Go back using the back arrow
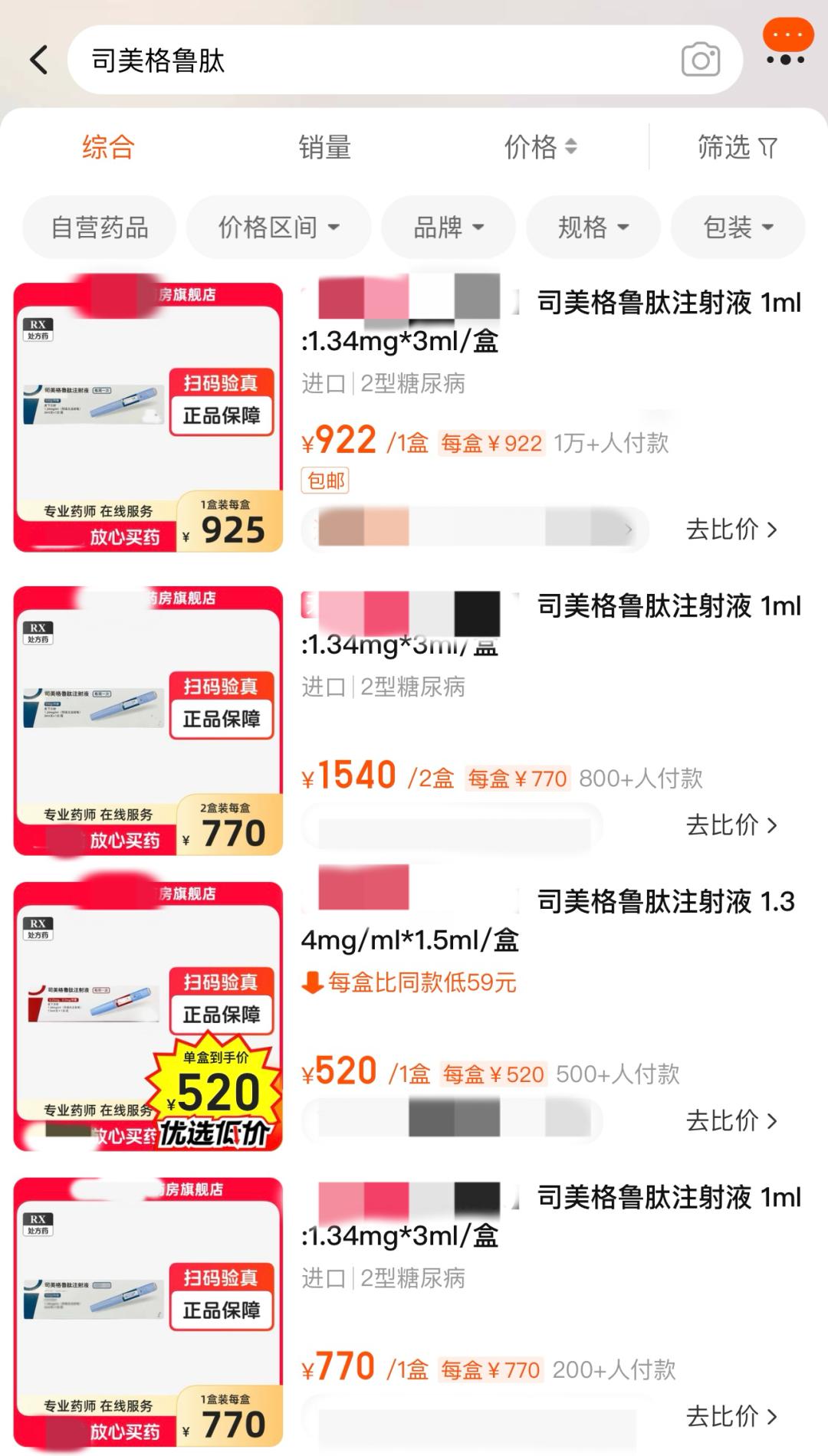Viewport: 828px width, 1456px height. tap(40, 60)
